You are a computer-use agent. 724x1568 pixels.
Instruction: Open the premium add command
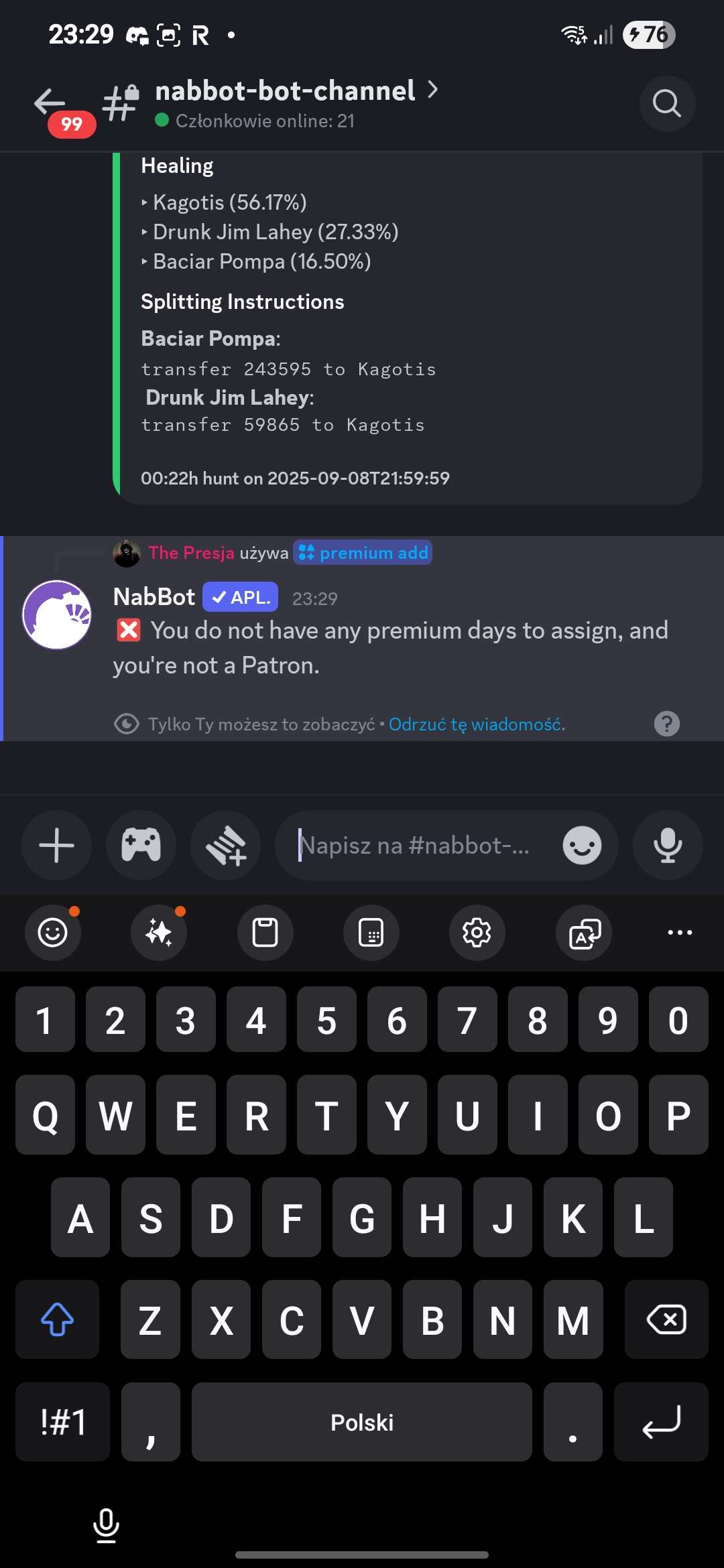(x=363, y=553)
